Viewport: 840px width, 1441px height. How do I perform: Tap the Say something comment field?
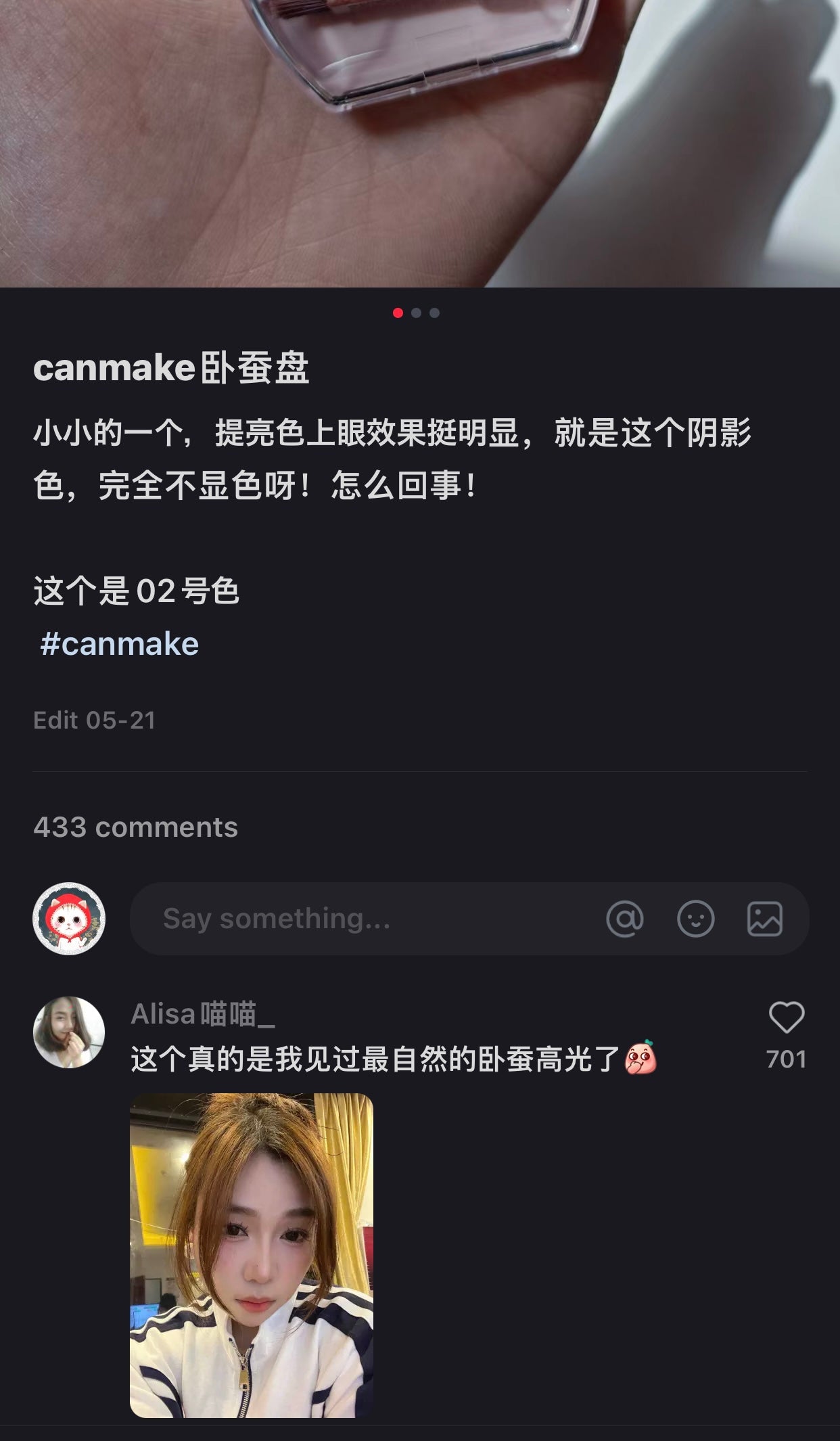[365, 919]
